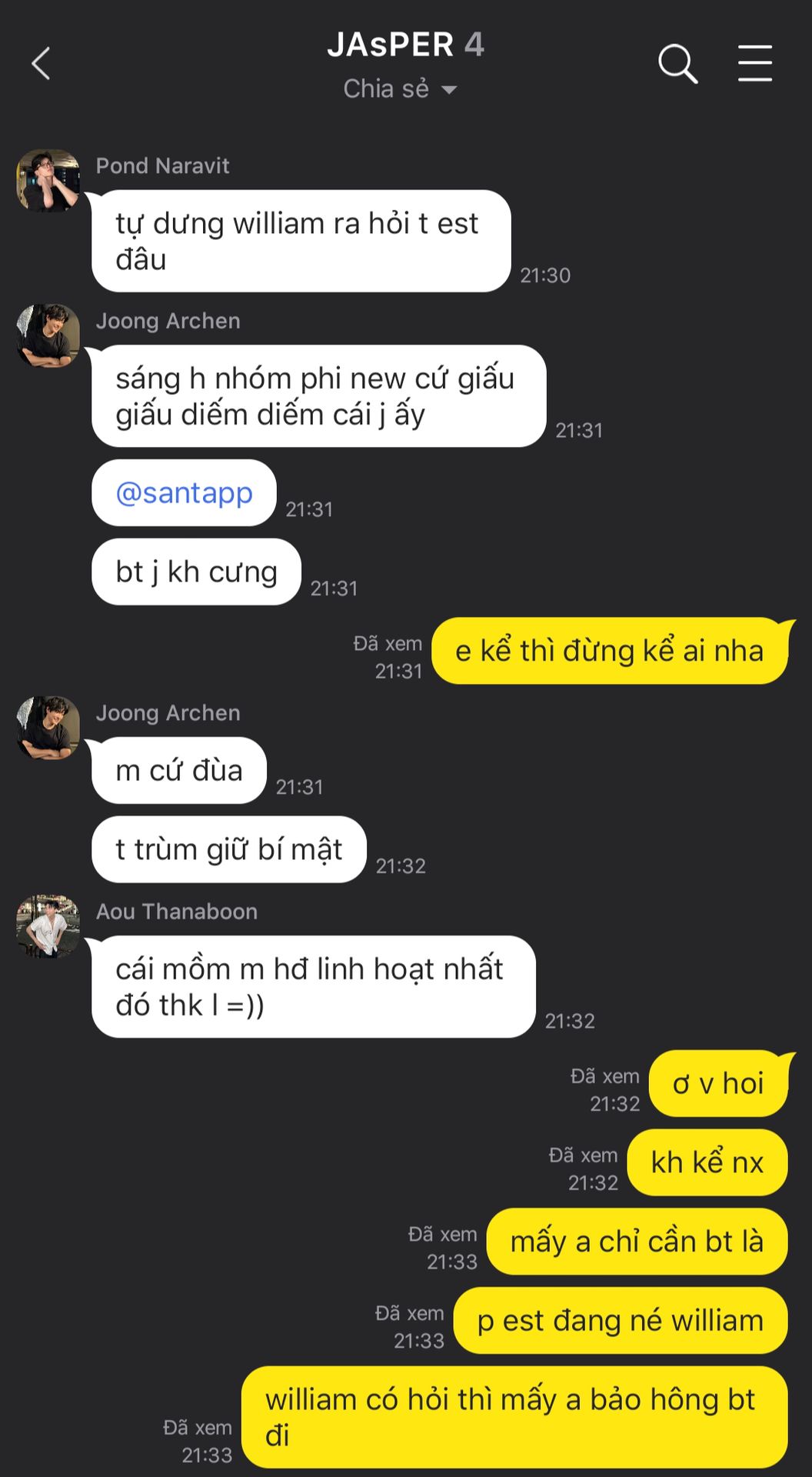Go back from the JAsPER chat
This screenshot has width=812, height=1477.
42,63
